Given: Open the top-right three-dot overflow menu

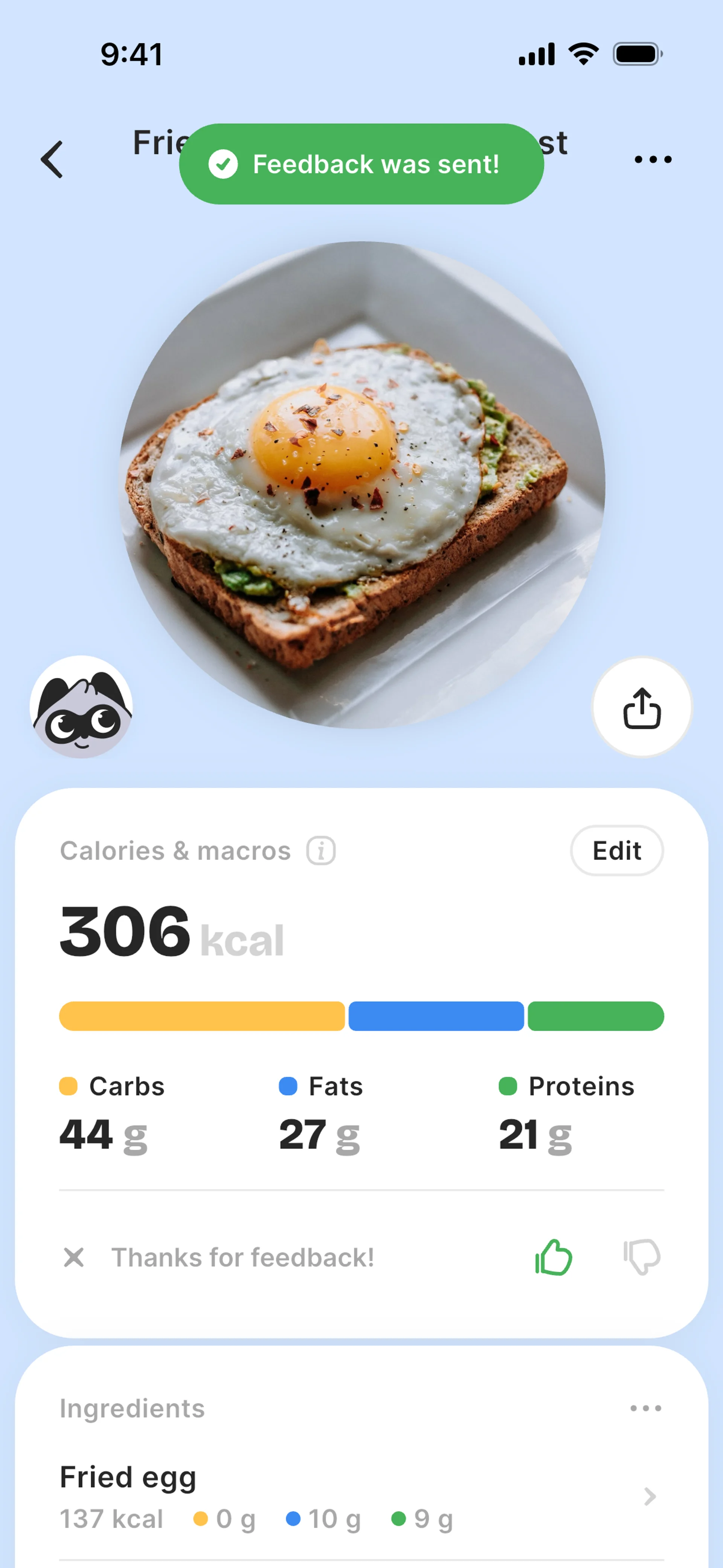Looking at the screenshot, I should pyautogui.click(x=653, y=159).
